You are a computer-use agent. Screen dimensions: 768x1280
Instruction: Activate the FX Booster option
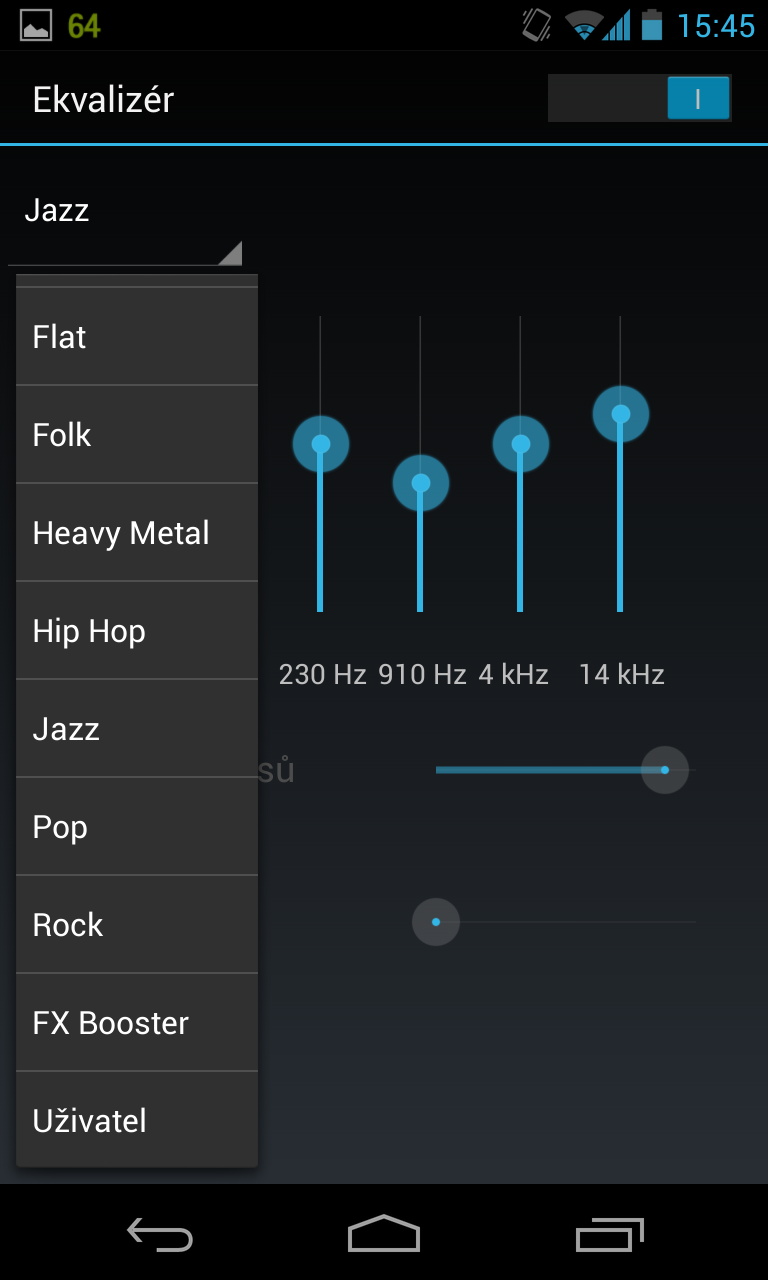click(136, 1022)
